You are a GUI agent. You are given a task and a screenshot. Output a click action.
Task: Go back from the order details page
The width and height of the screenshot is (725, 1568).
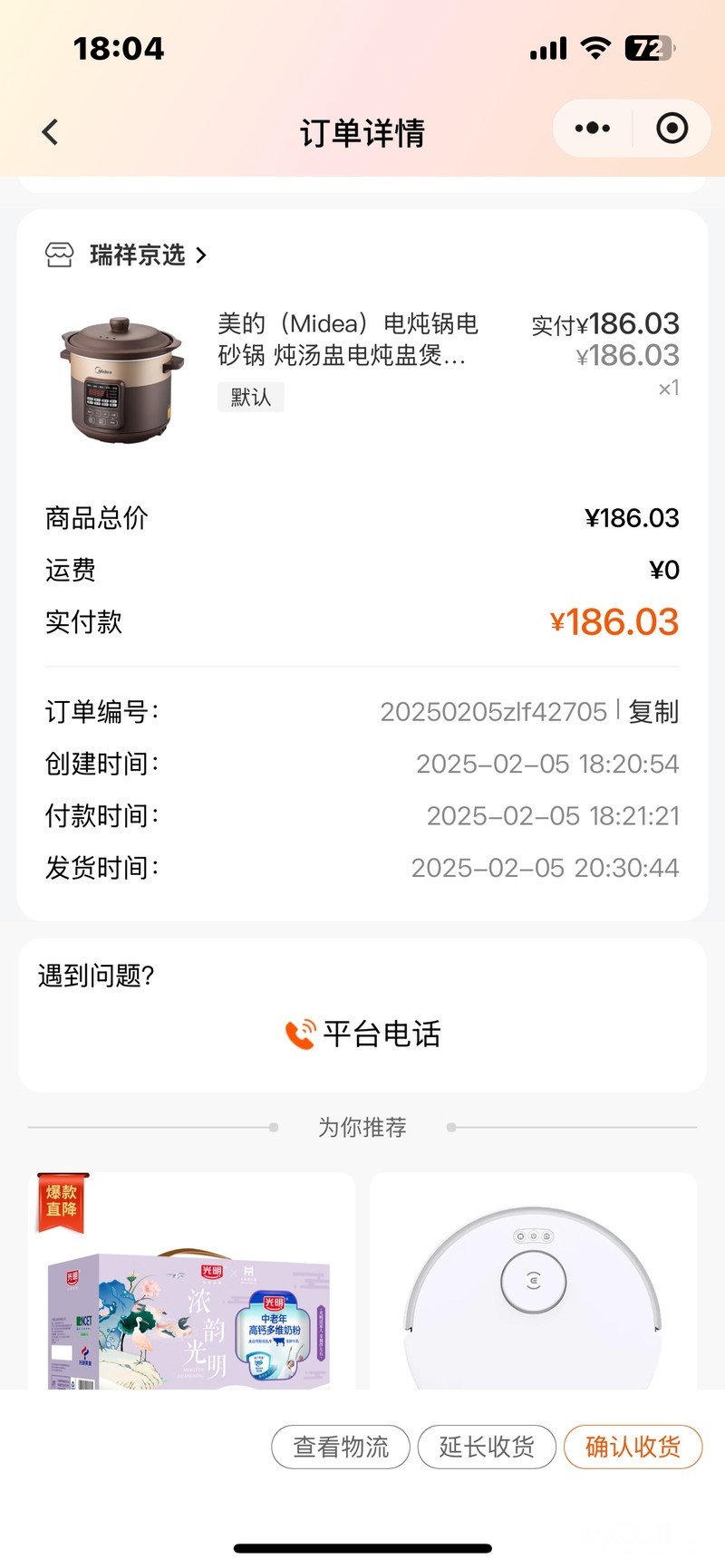tap(51, 132)
